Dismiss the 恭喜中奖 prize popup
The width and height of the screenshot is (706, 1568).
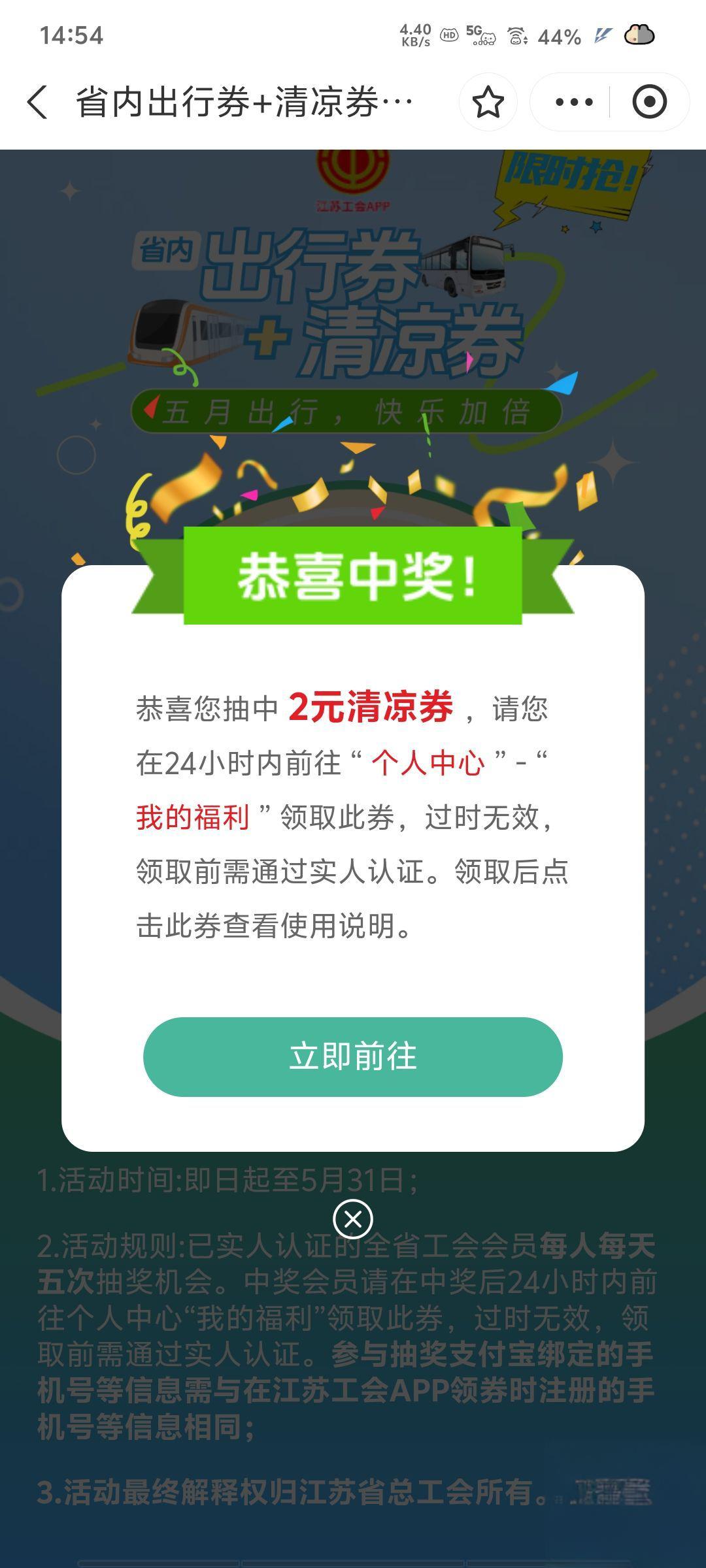click(353, 1219)
